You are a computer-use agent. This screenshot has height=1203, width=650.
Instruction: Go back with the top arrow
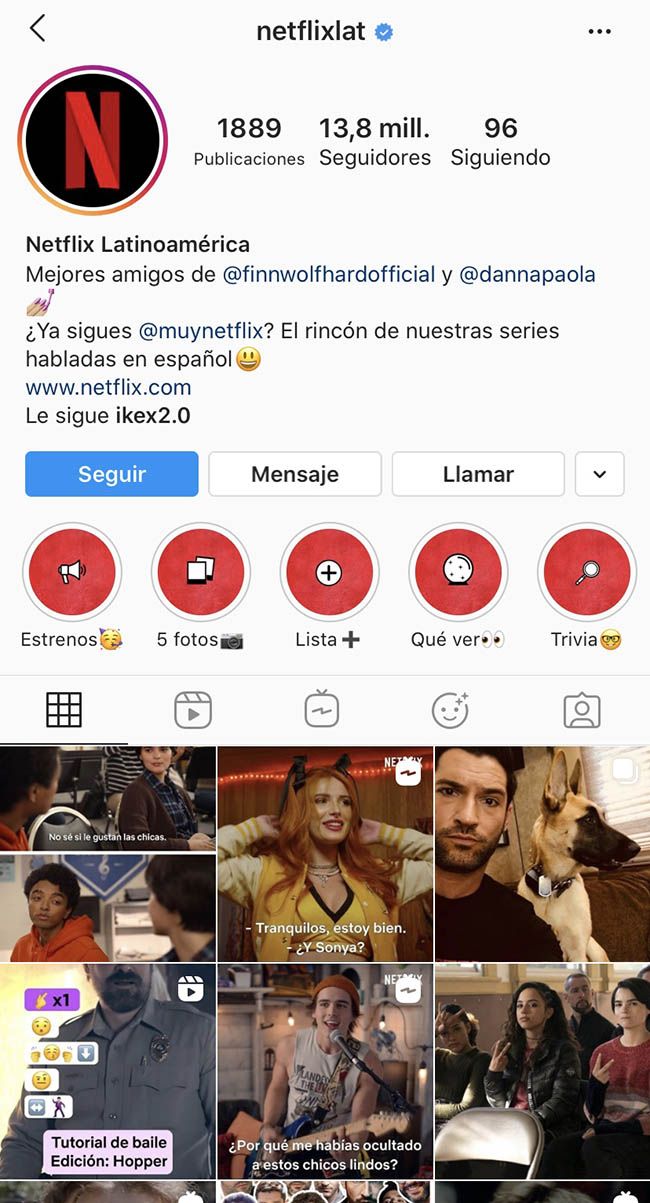tap(38, 29)
